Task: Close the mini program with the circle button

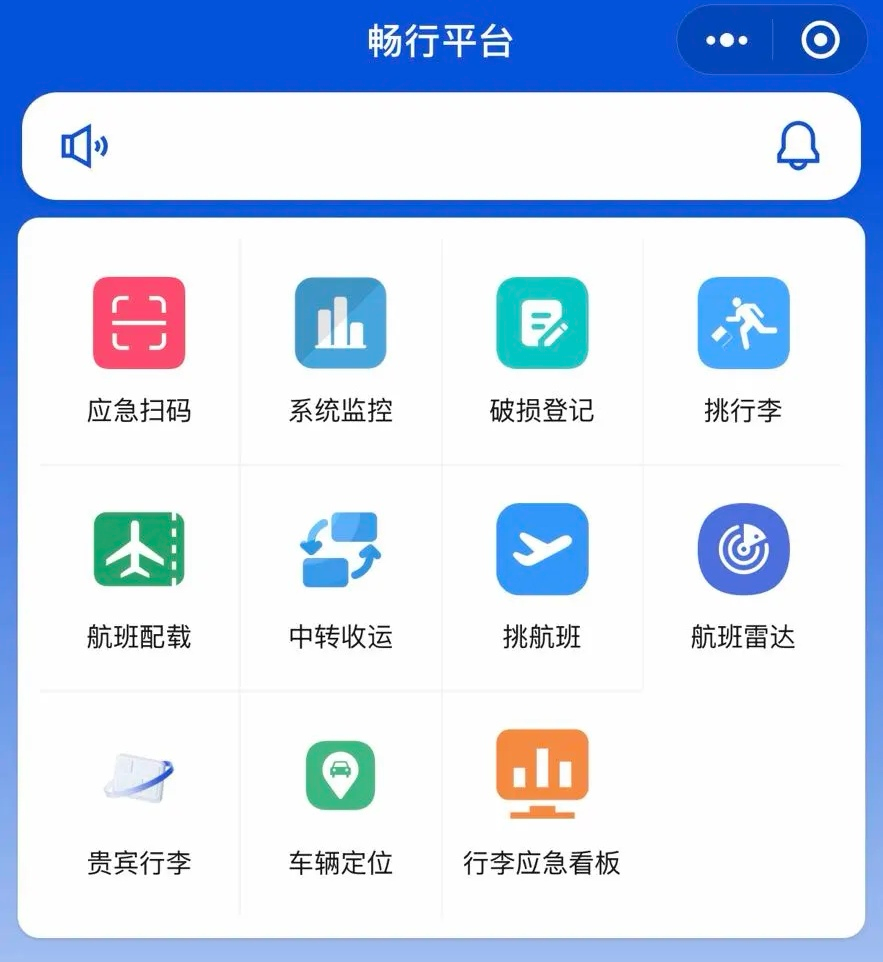Action: [x=820, y=41]
